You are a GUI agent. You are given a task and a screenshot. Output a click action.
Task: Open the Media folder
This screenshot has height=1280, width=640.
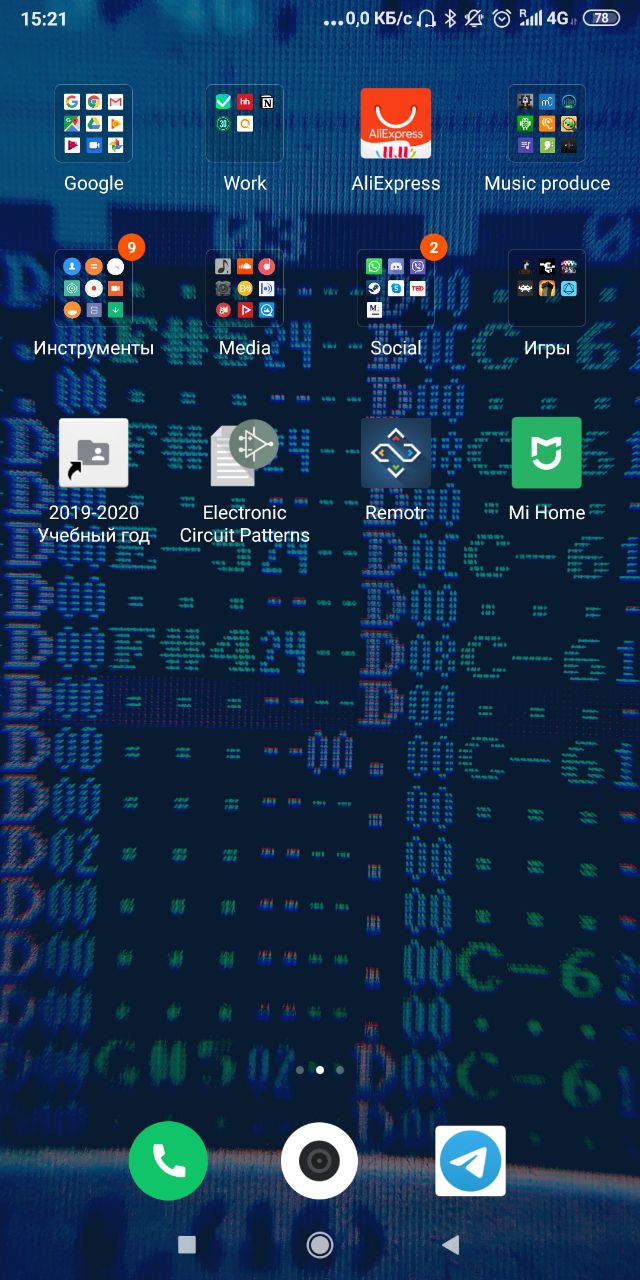(x=245, y=288)
